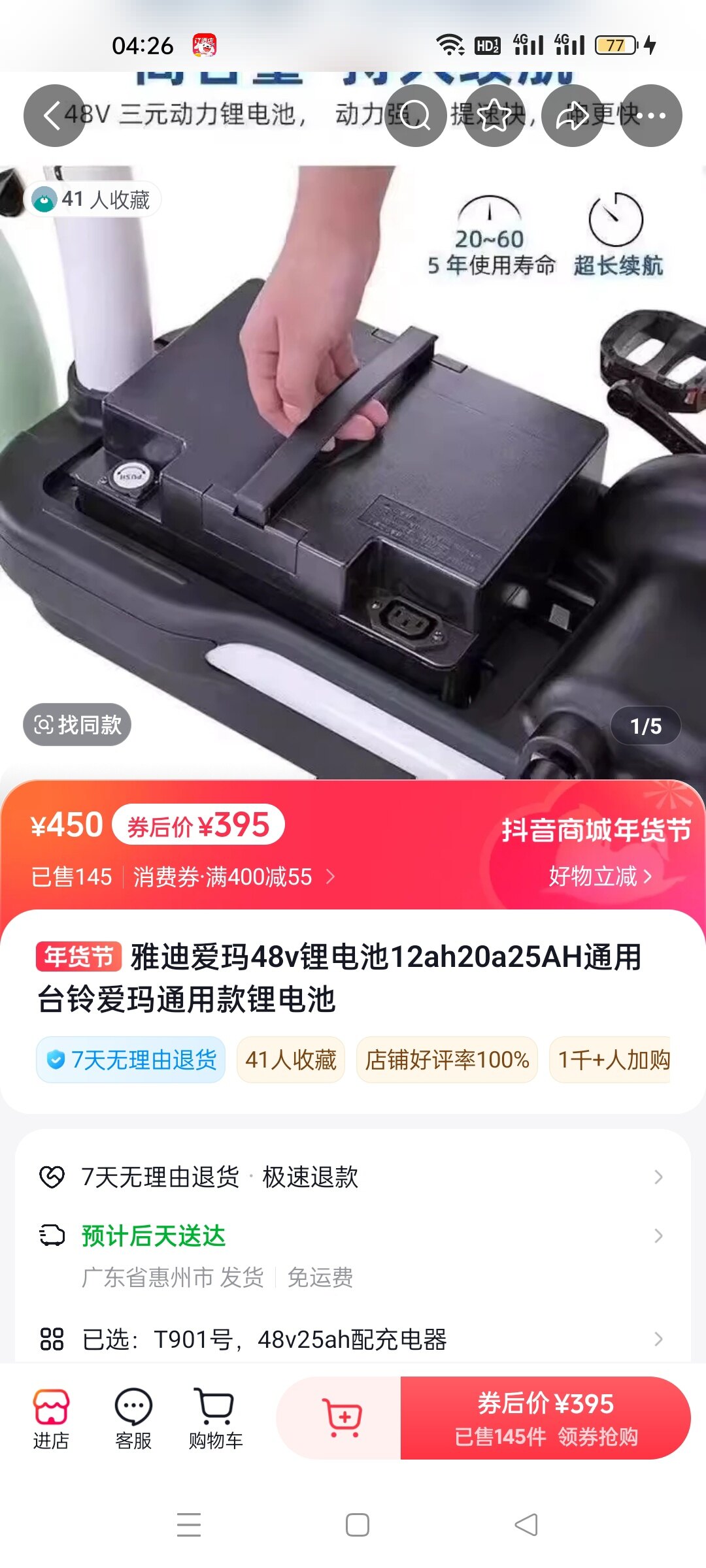The image size is (706, 1568).
Task: Open the 7天无理由退货 · 极速退款 service row
Action: coord(353,1177)
